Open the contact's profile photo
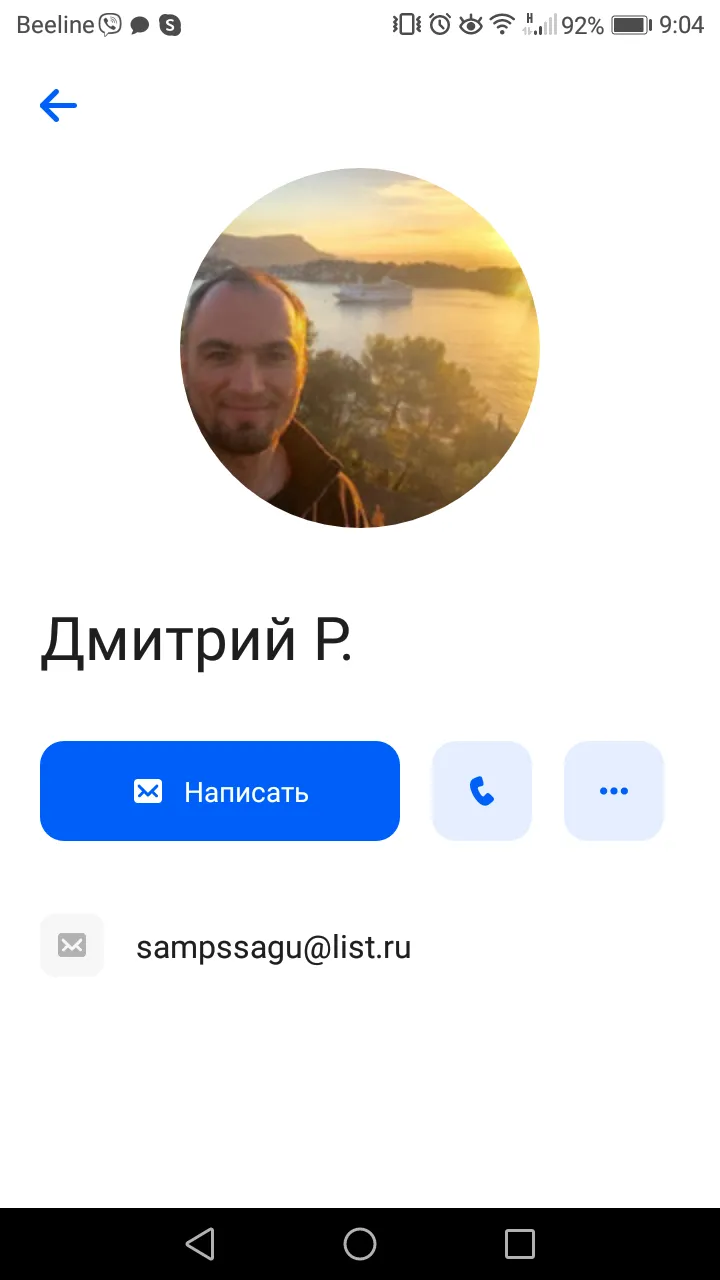Image resolution: width=720 pixels, height=1280 pixels. 360,348
